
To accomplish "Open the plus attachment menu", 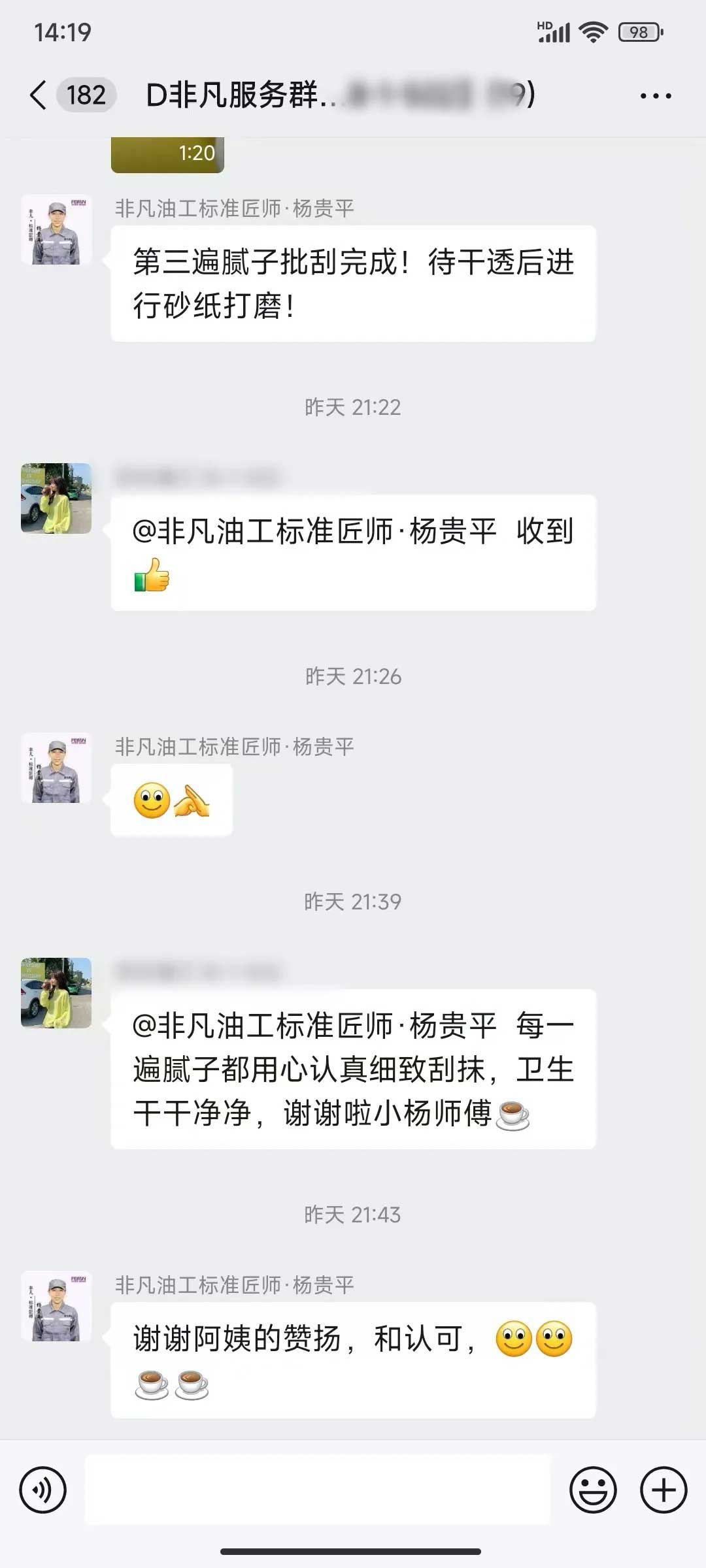I will [x=663, y=1490].
